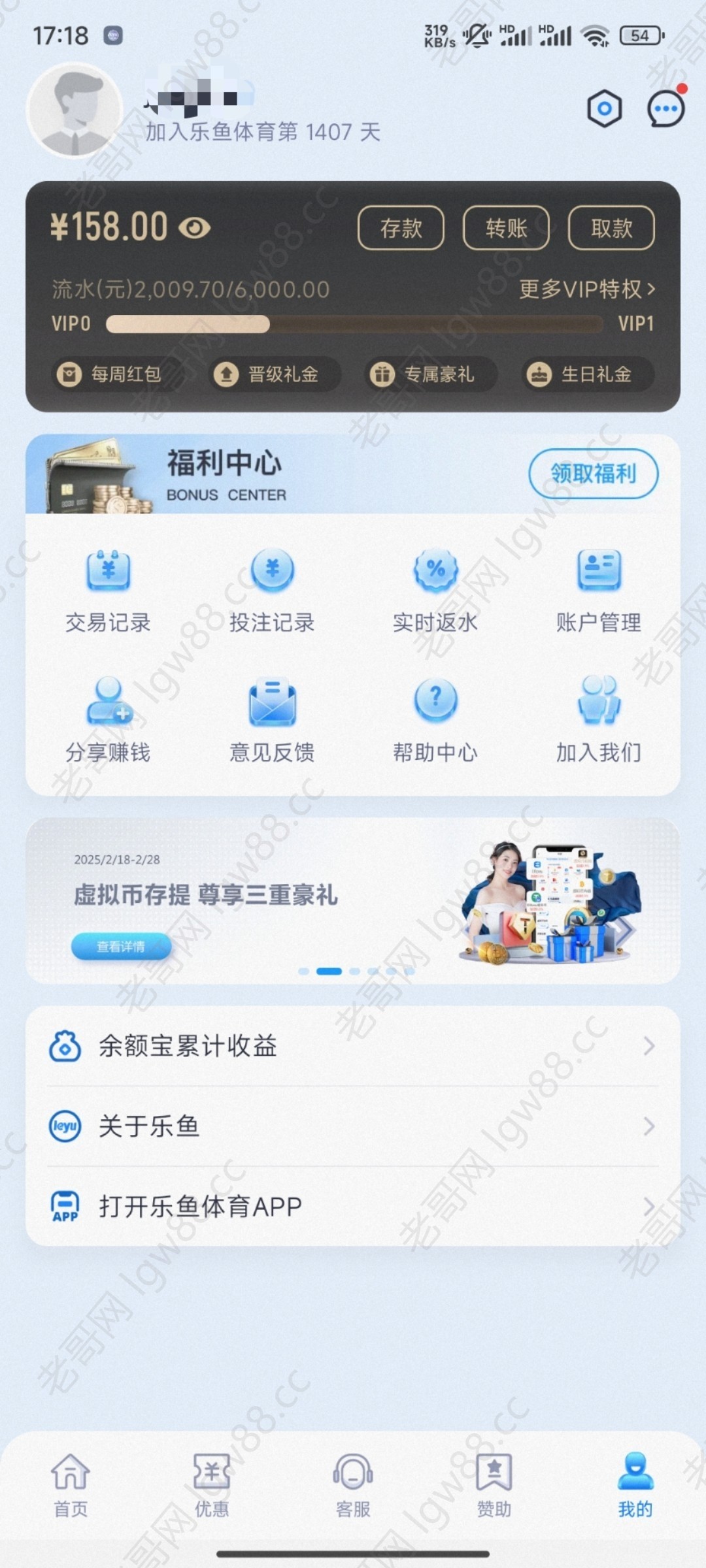Select the 每周红包 chip
The height and width of the screenshot is (1568, 706).
(118, 374)
